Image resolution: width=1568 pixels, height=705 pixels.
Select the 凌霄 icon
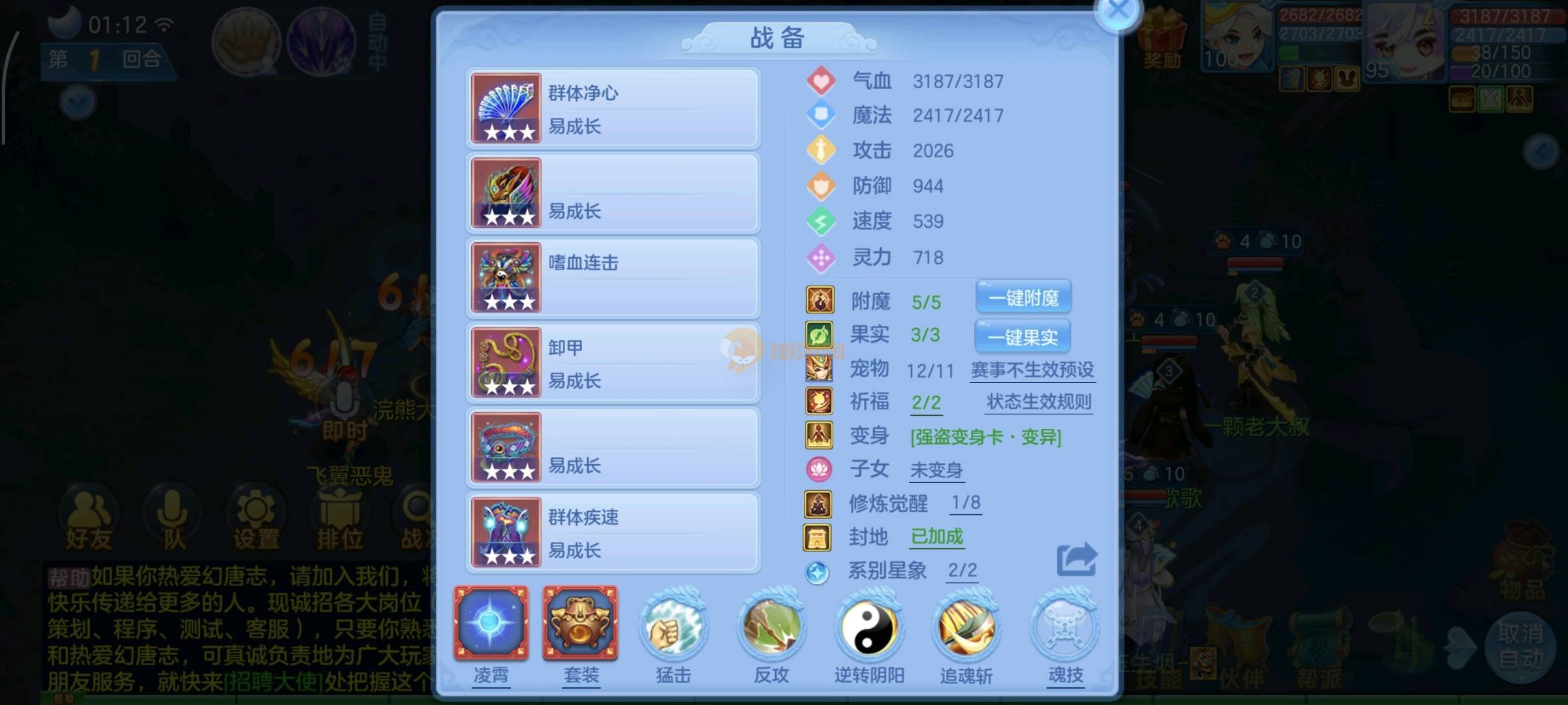(491, 623)
